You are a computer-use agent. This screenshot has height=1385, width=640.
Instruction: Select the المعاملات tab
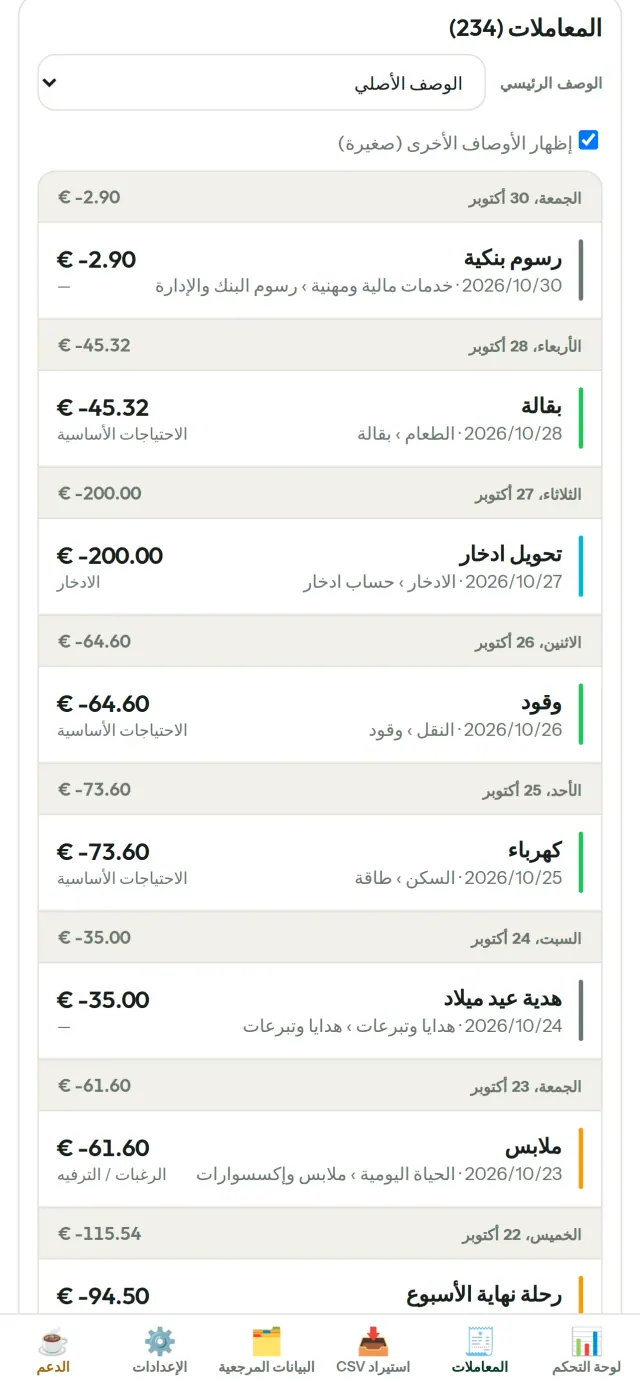coord(480,1350)
